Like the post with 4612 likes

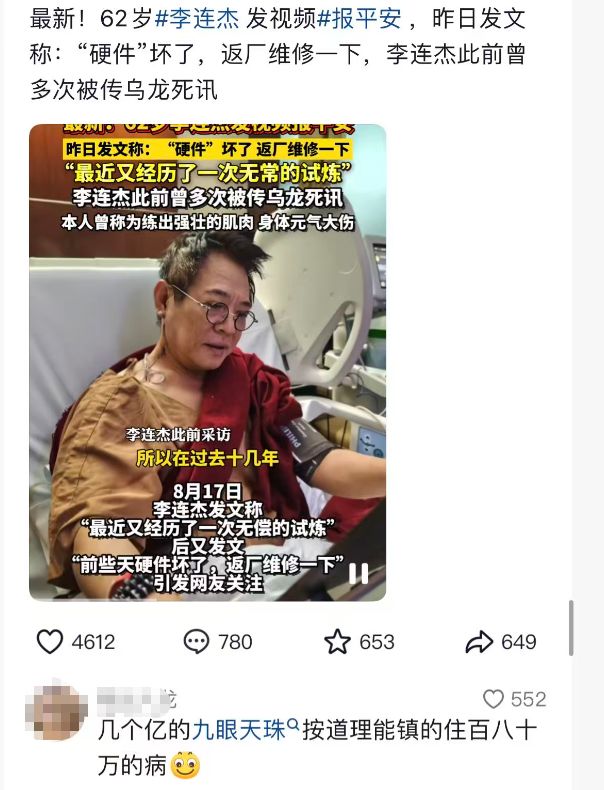[x=50, y=642]
